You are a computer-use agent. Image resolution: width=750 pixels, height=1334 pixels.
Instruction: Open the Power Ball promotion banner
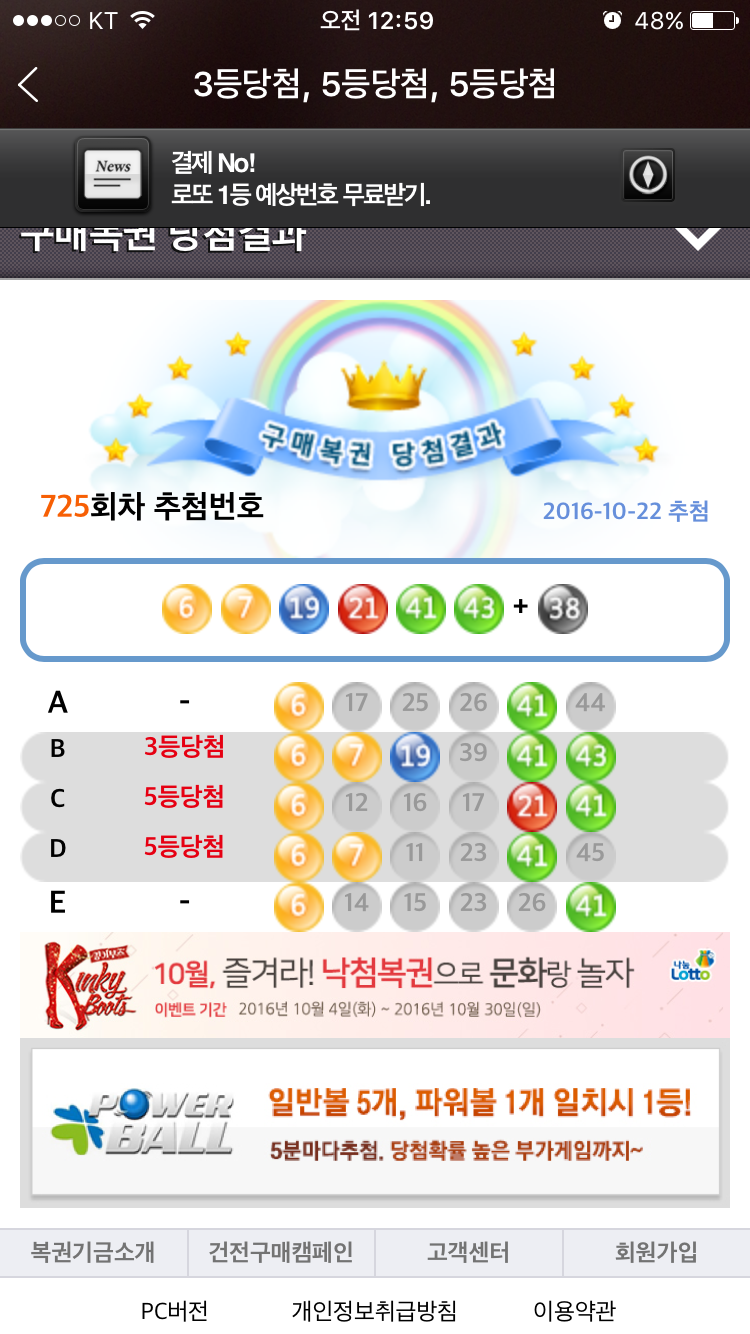coord(374,1121)
